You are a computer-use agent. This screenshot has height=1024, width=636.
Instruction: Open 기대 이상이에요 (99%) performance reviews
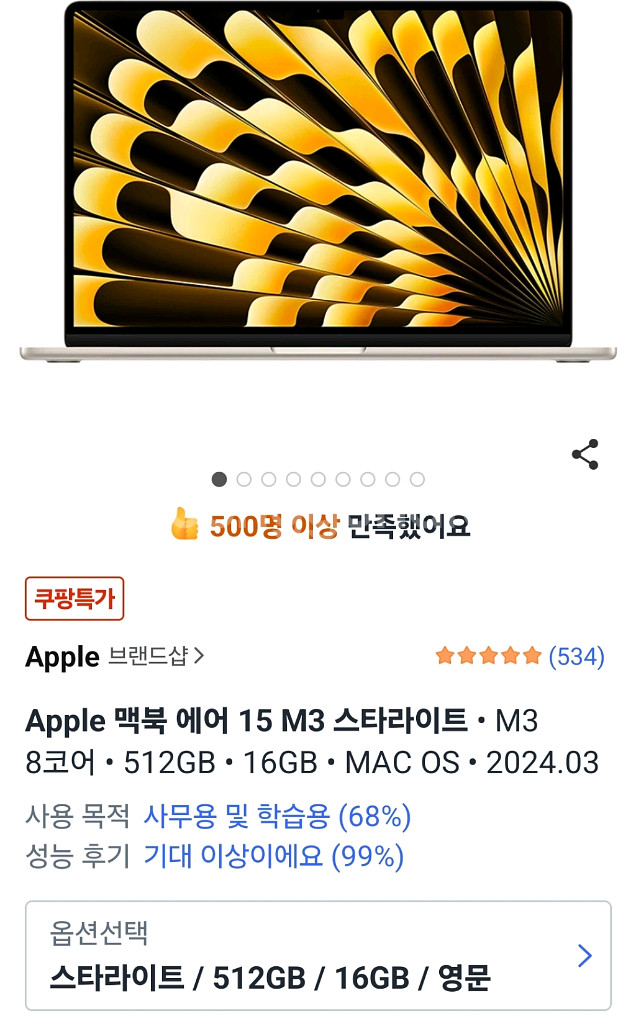273,856
